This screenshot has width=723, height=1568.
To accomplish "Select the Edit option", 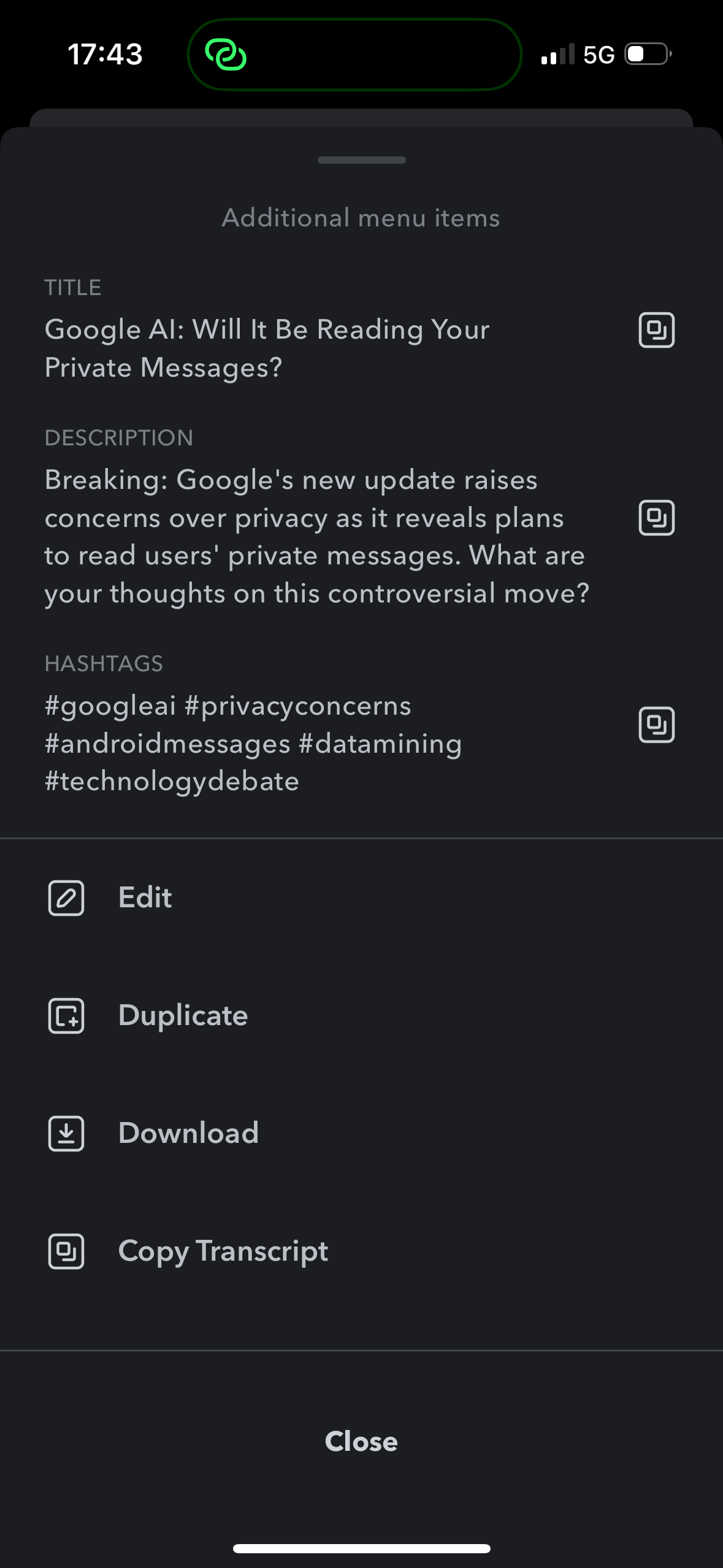I will pos(145,897).
